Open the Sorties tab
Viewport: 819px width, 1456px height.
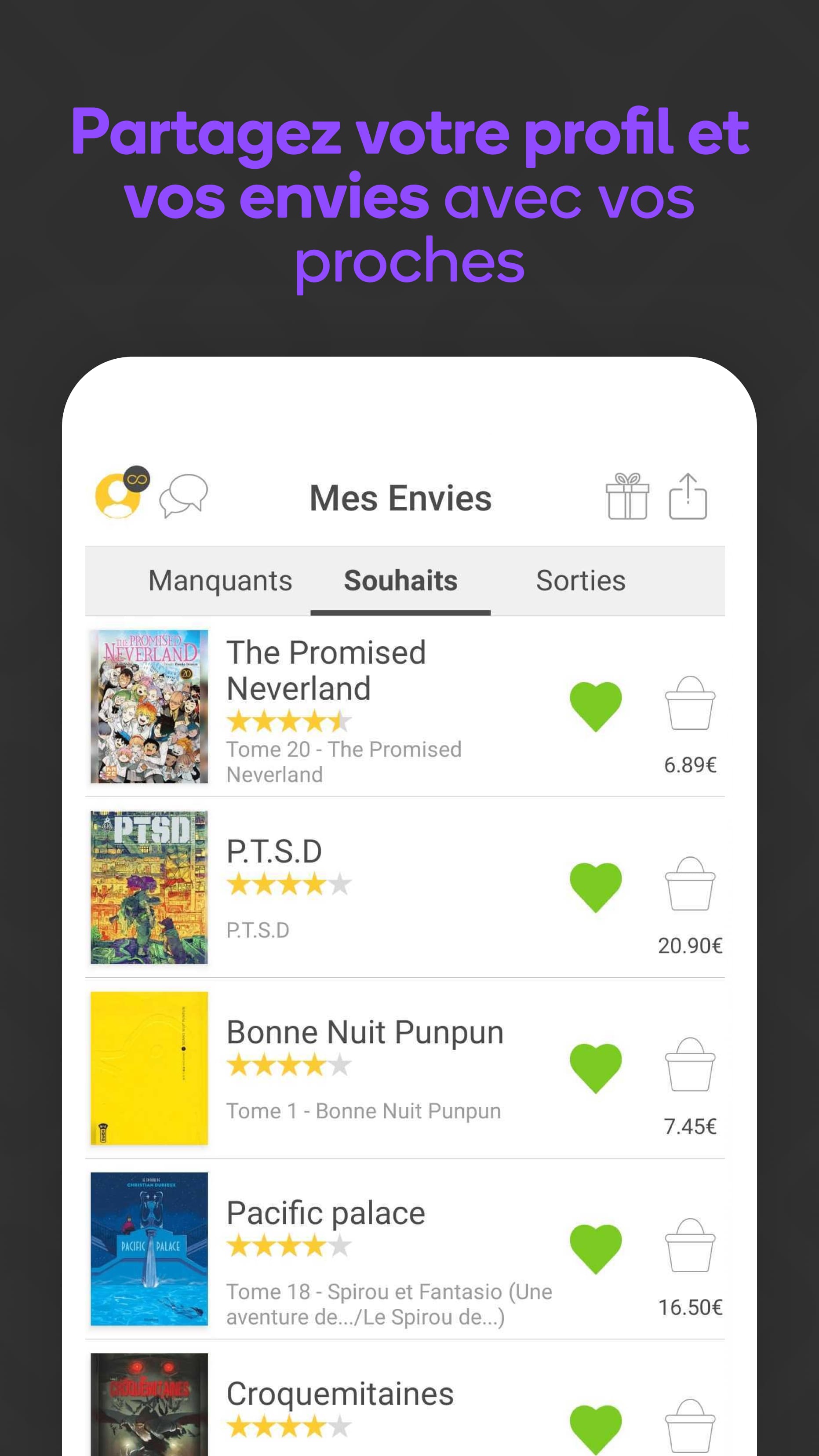click(580, 580)
